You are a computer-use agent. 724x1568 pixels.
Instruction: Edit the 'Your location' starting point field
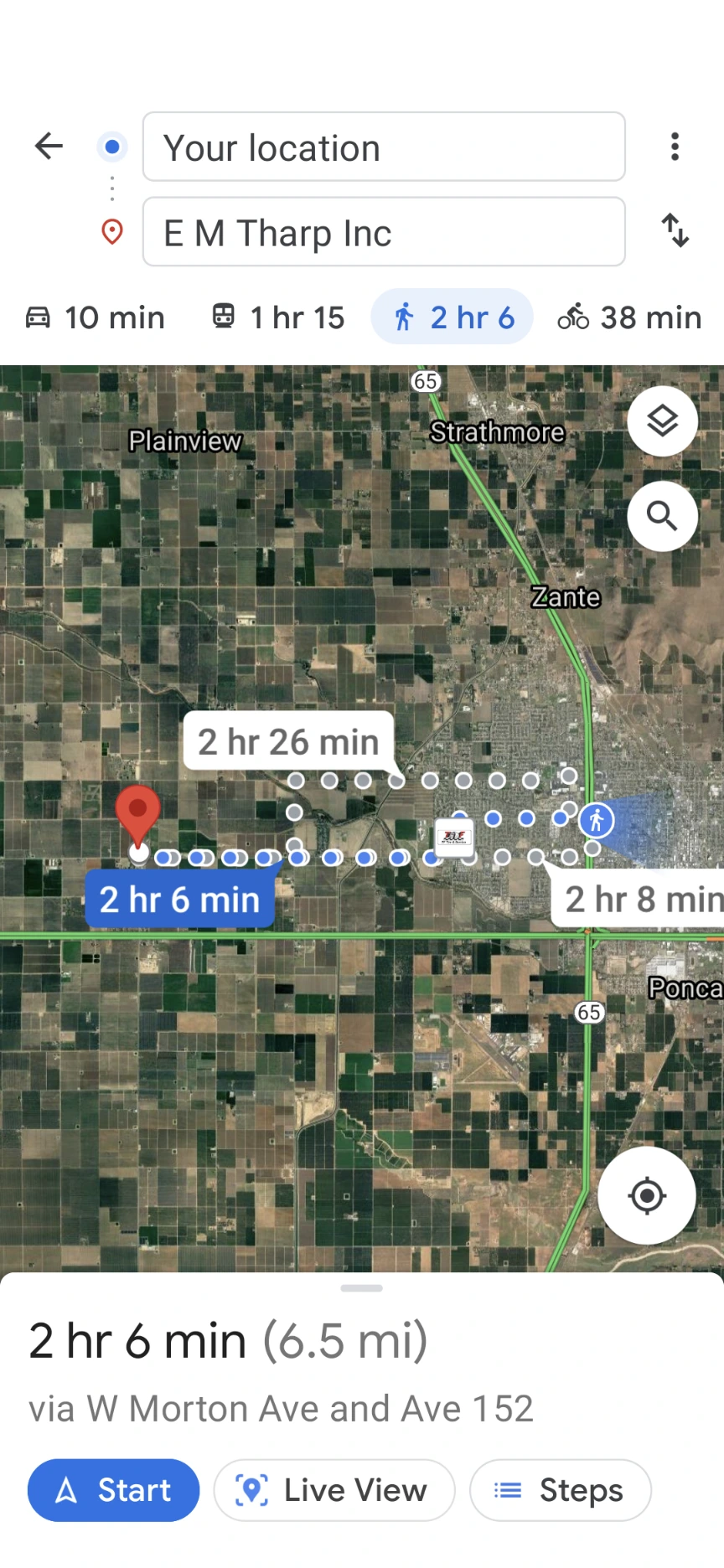(x=384, y=147)
